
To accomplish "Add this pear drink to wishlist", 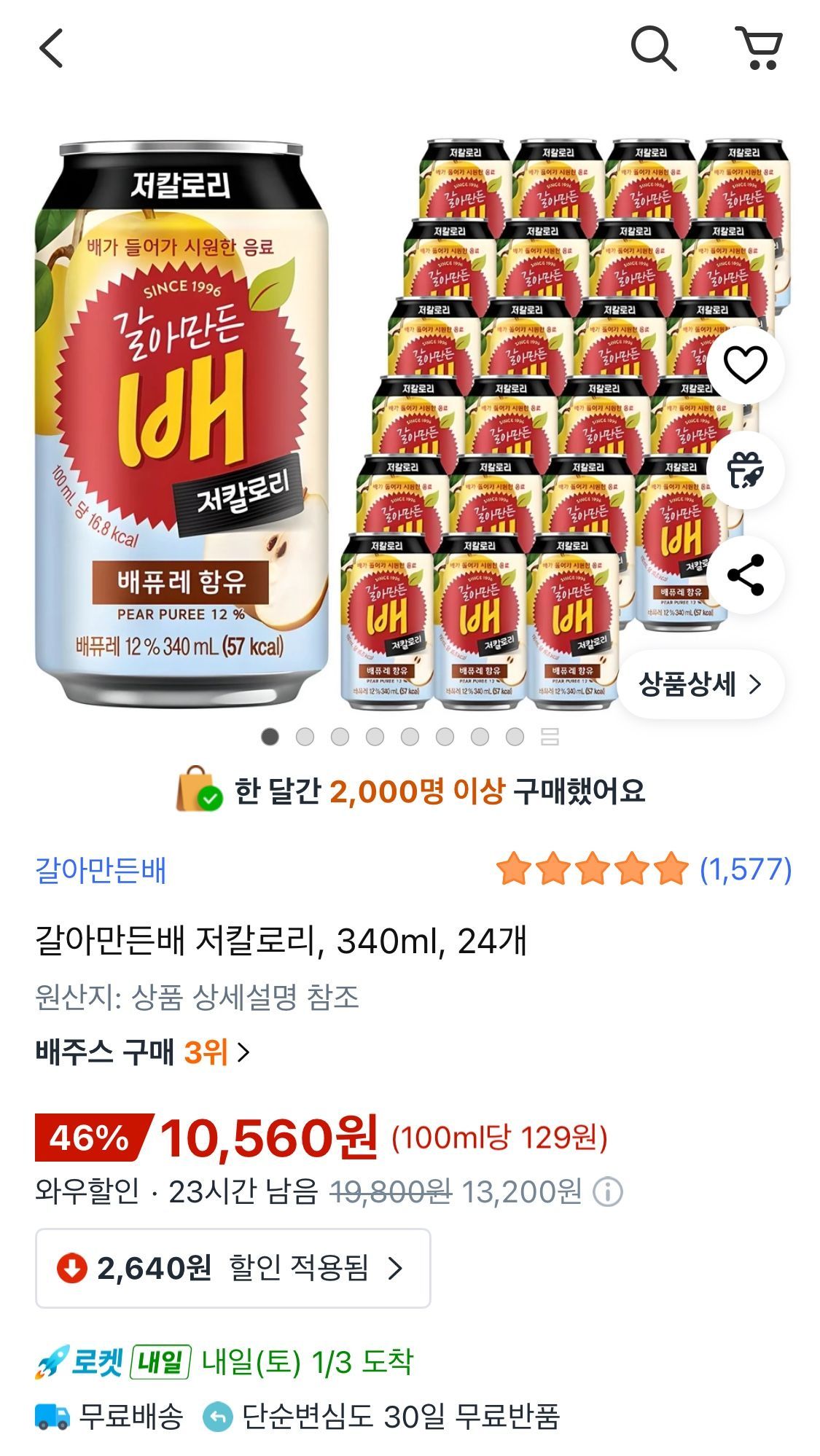I will (x=745, y=364).
